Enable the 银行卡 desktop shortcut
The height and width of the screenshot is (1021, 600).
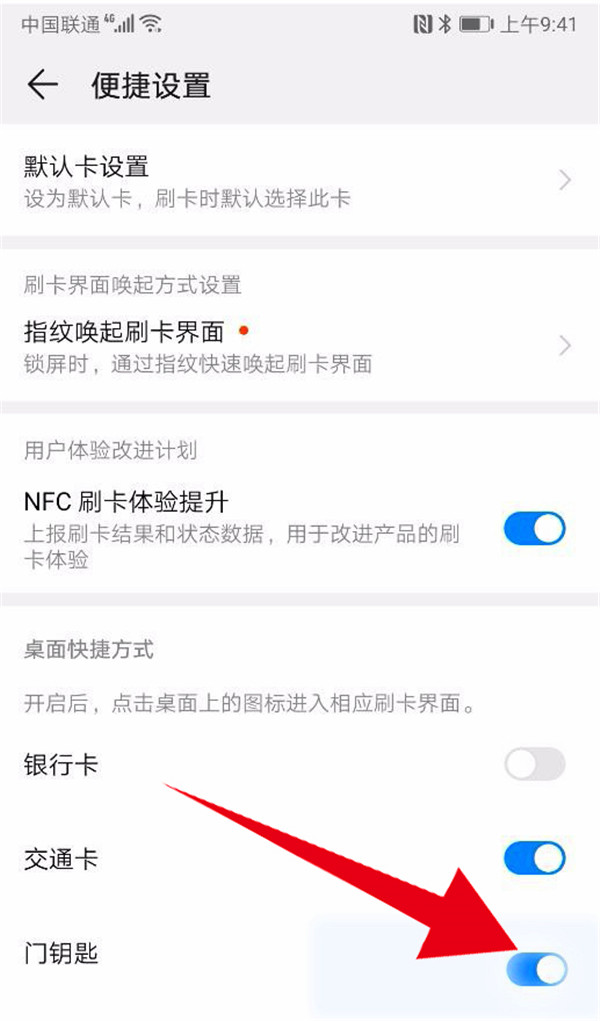coord(534,766)
